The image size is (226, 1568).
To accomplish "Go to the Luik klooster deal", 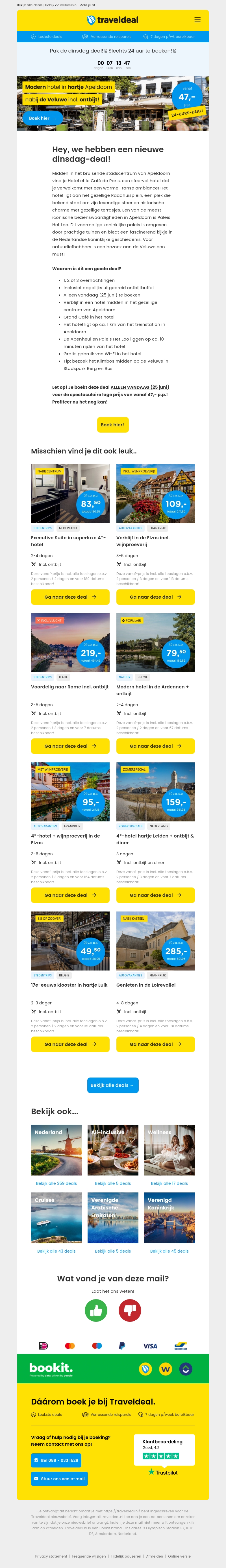I will click(70, 1044).
